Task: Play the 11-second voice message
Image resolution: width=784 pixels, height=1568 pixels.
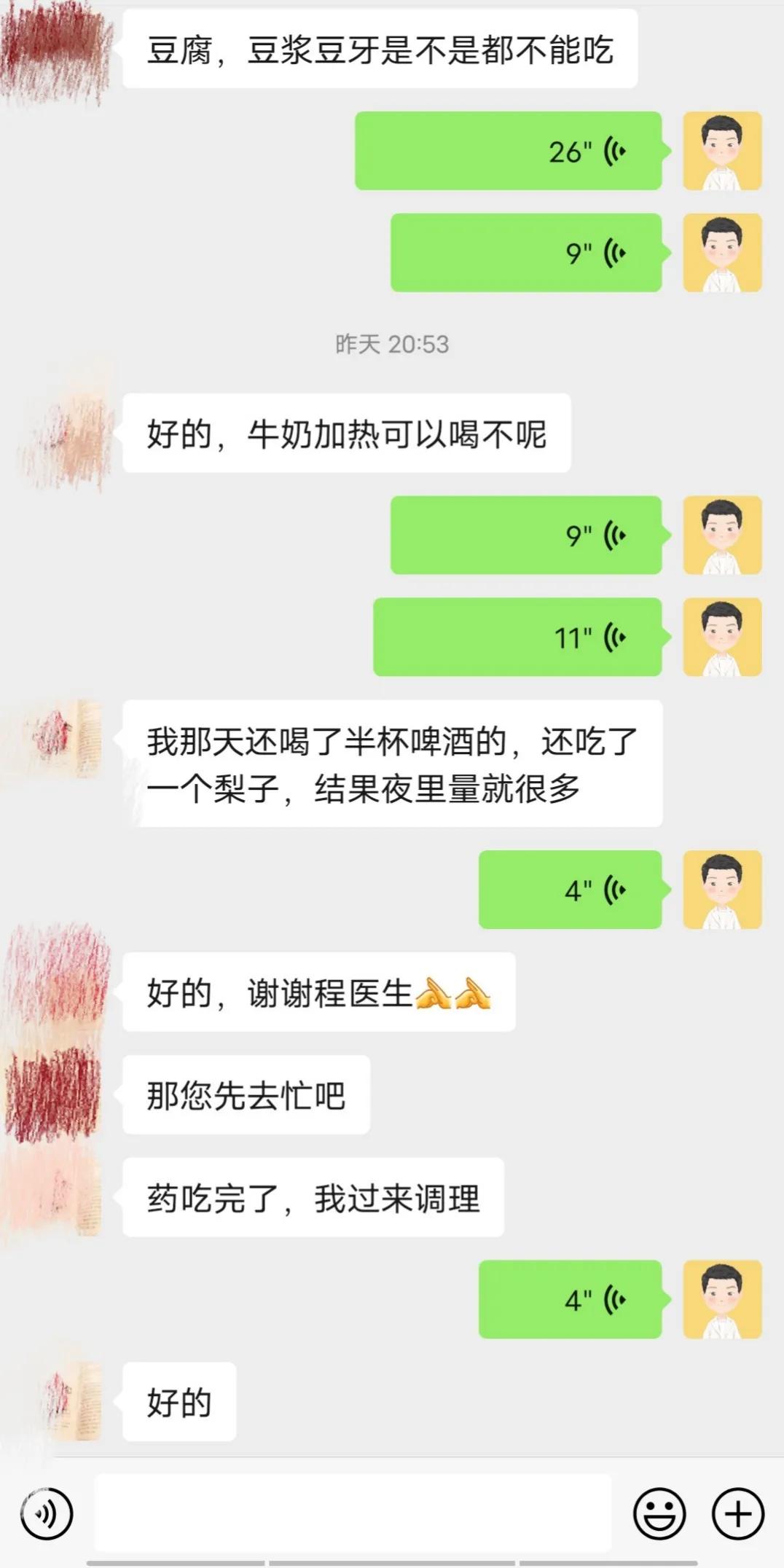Action: click(x=517, y=638)
